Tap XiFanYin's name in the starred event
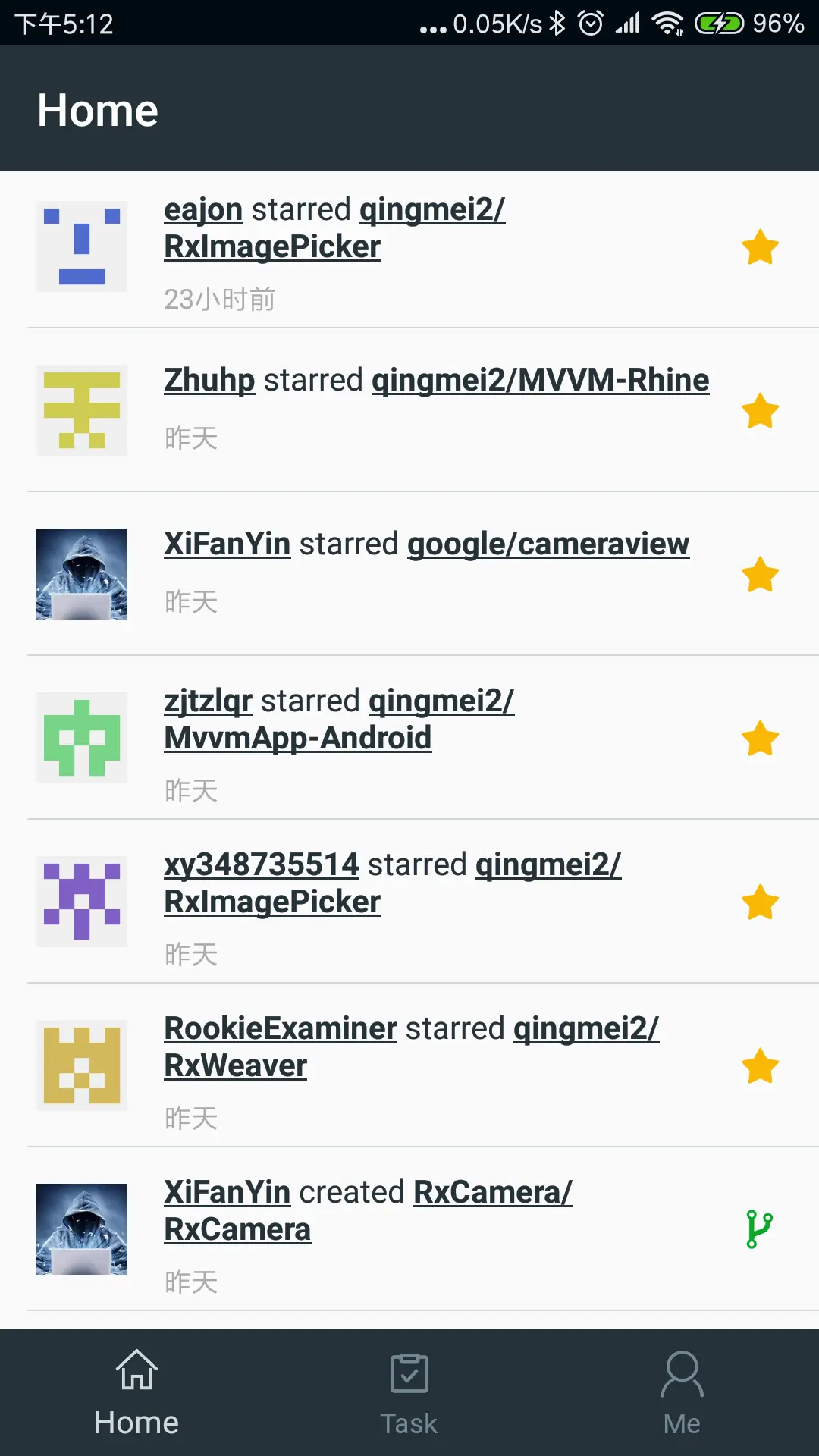 [227, 544]
